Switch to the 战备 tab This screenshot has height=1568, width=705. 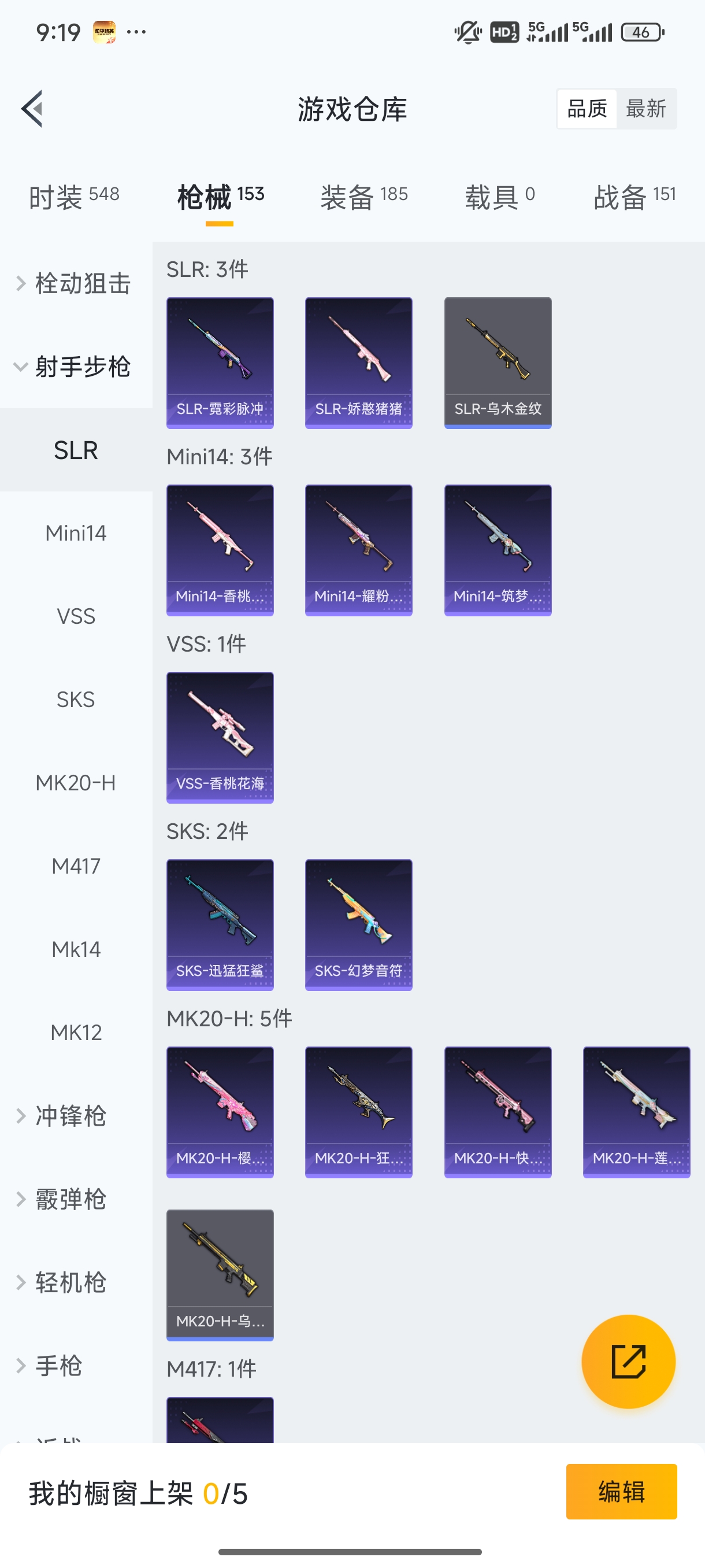coord(634,197)
